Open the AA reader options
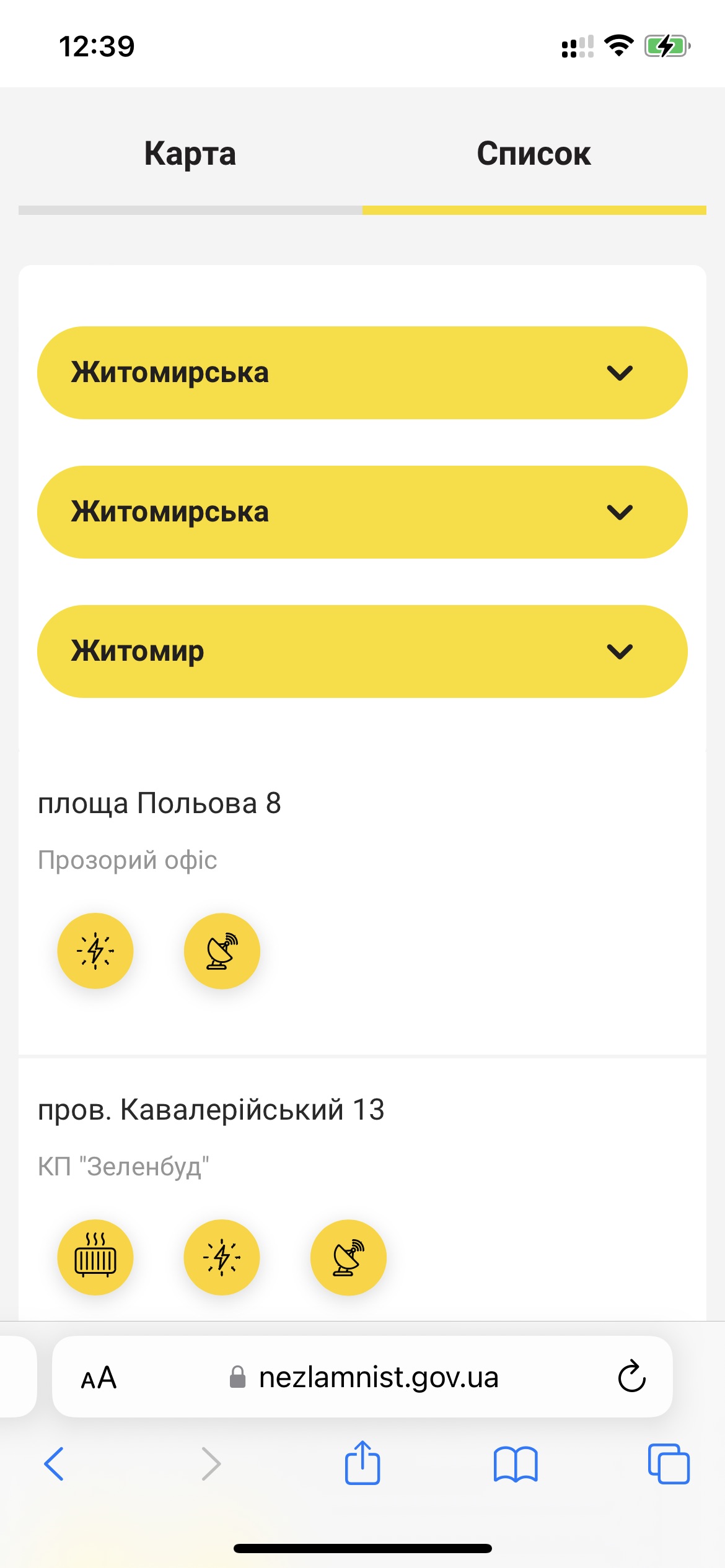Screen dimensions: 725x1568 pyautogui.click(x=99, y=1378)
